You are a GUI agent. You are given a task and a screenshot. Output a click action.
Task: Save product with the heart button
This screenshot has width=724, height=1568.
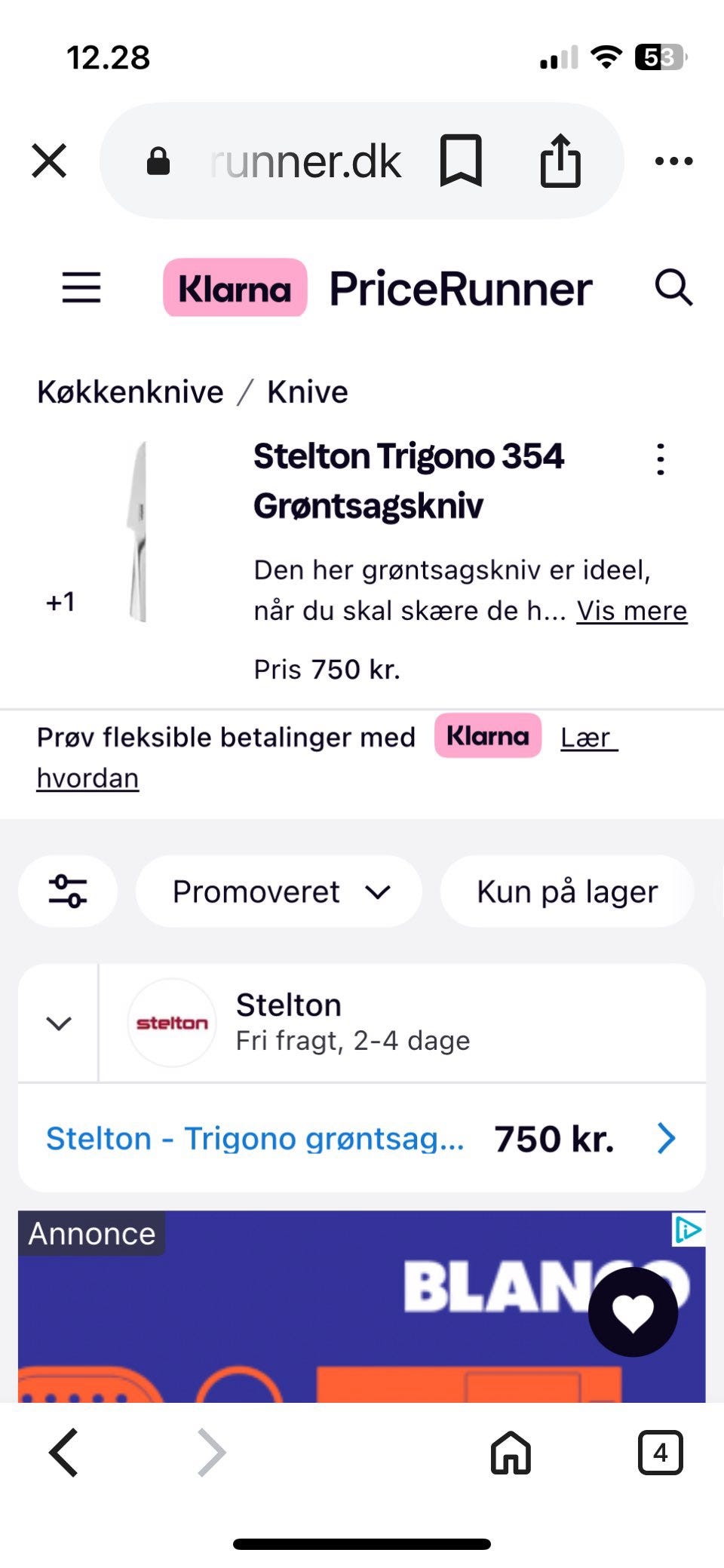[x=633, y=1312]
